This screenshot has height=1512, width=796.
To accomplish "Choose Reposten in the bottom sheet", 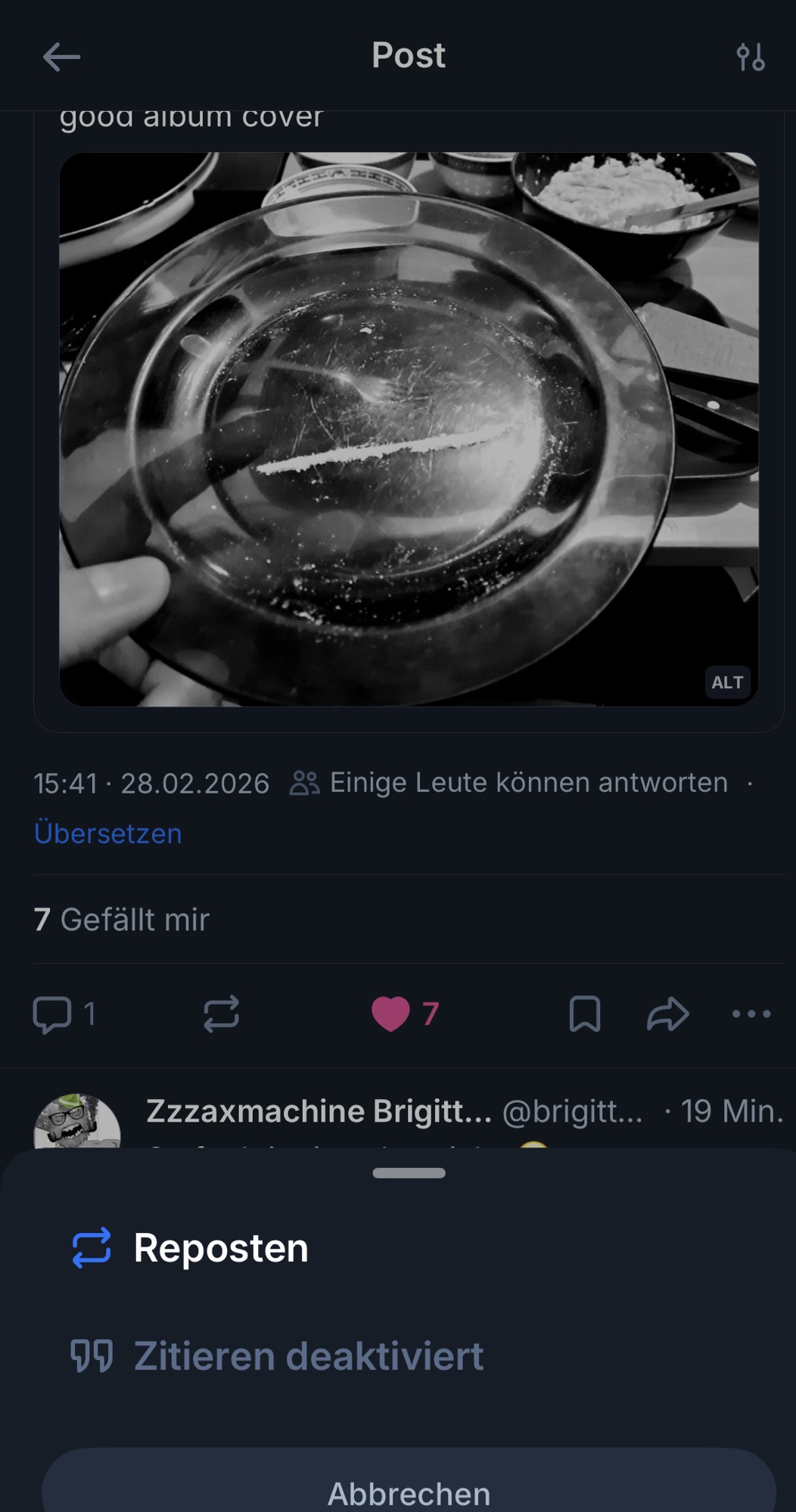I will [220, 1248].
